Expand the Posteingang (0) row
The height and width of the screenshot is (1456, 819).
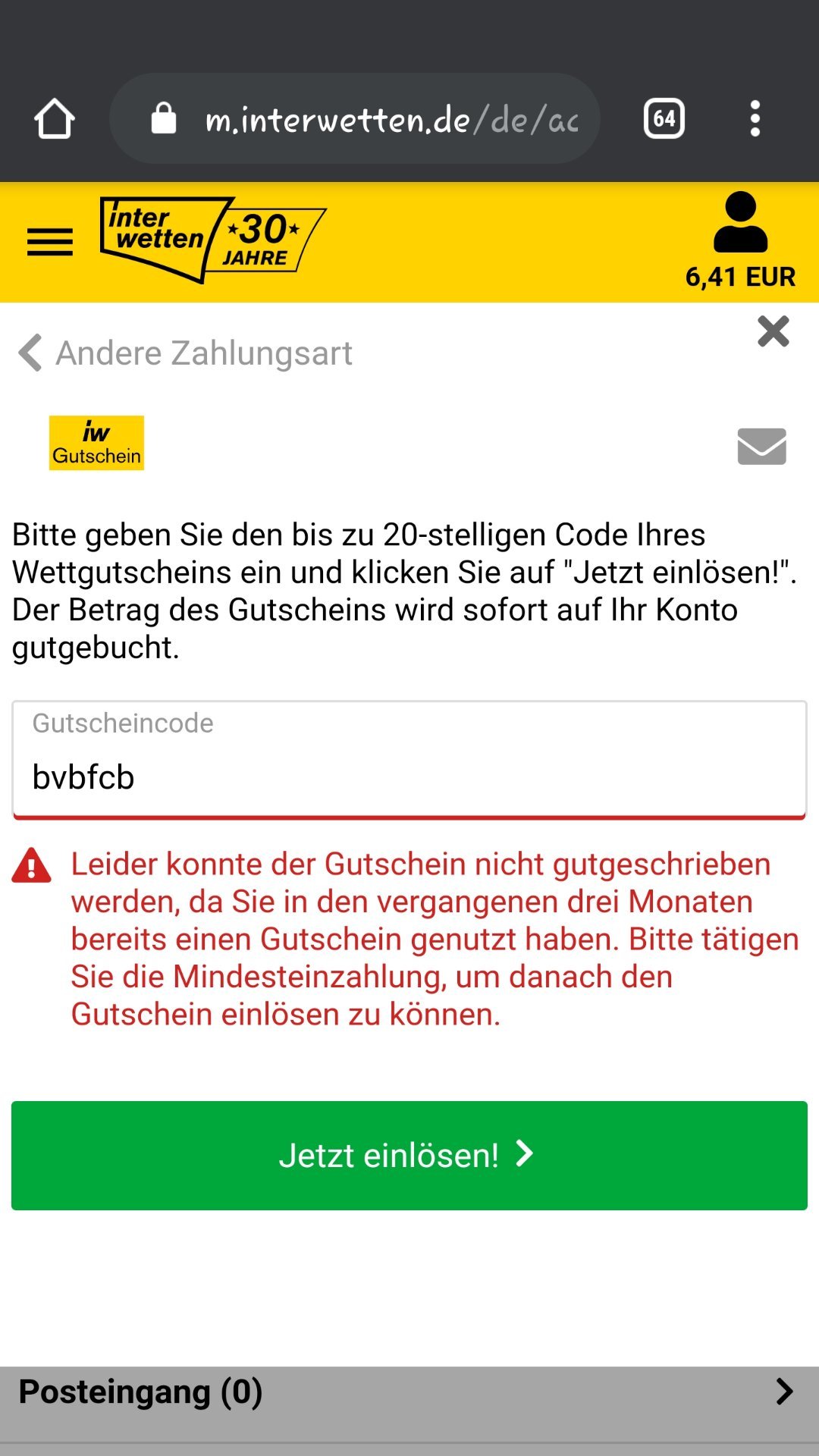tap(409, 1392)
